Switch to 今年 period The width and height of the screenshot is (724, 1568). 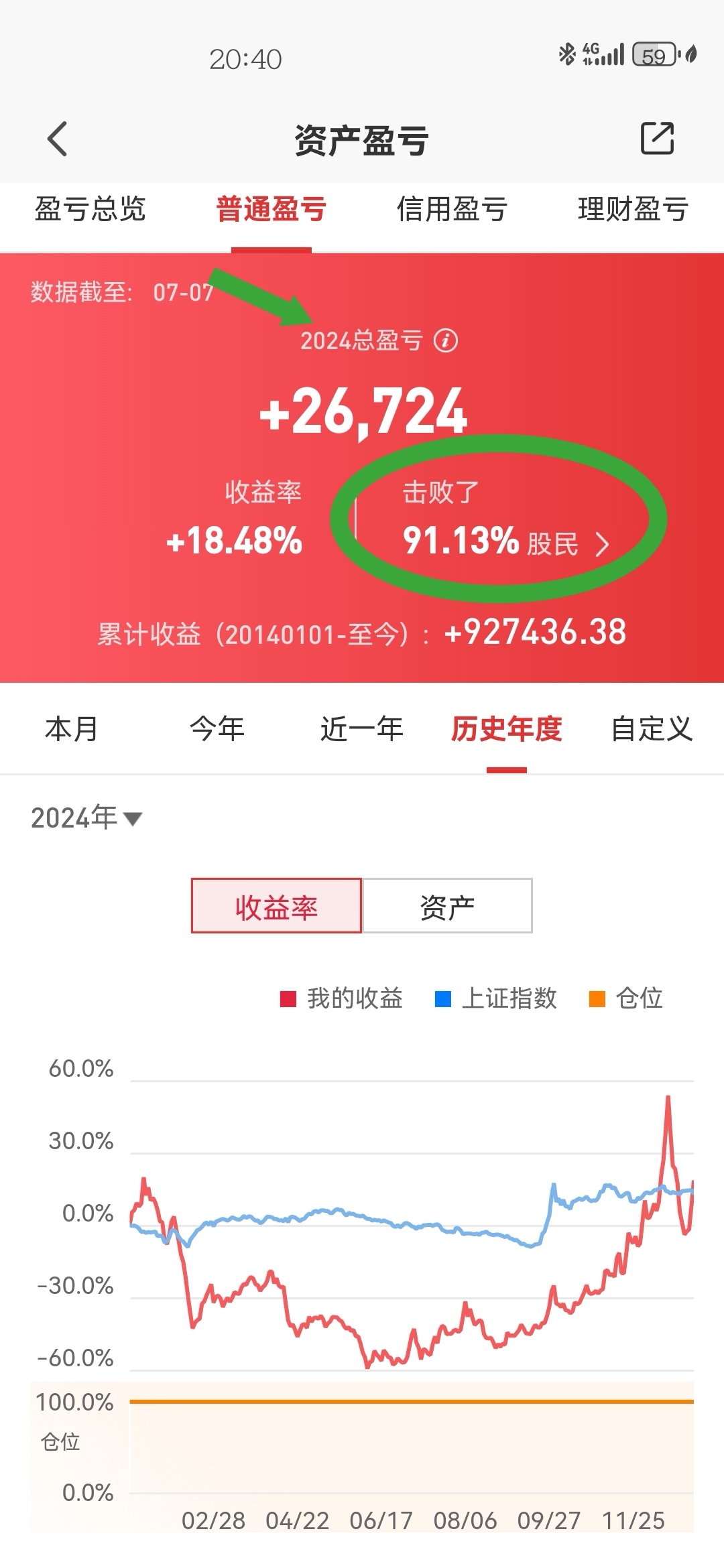click(x=217, y=729)
